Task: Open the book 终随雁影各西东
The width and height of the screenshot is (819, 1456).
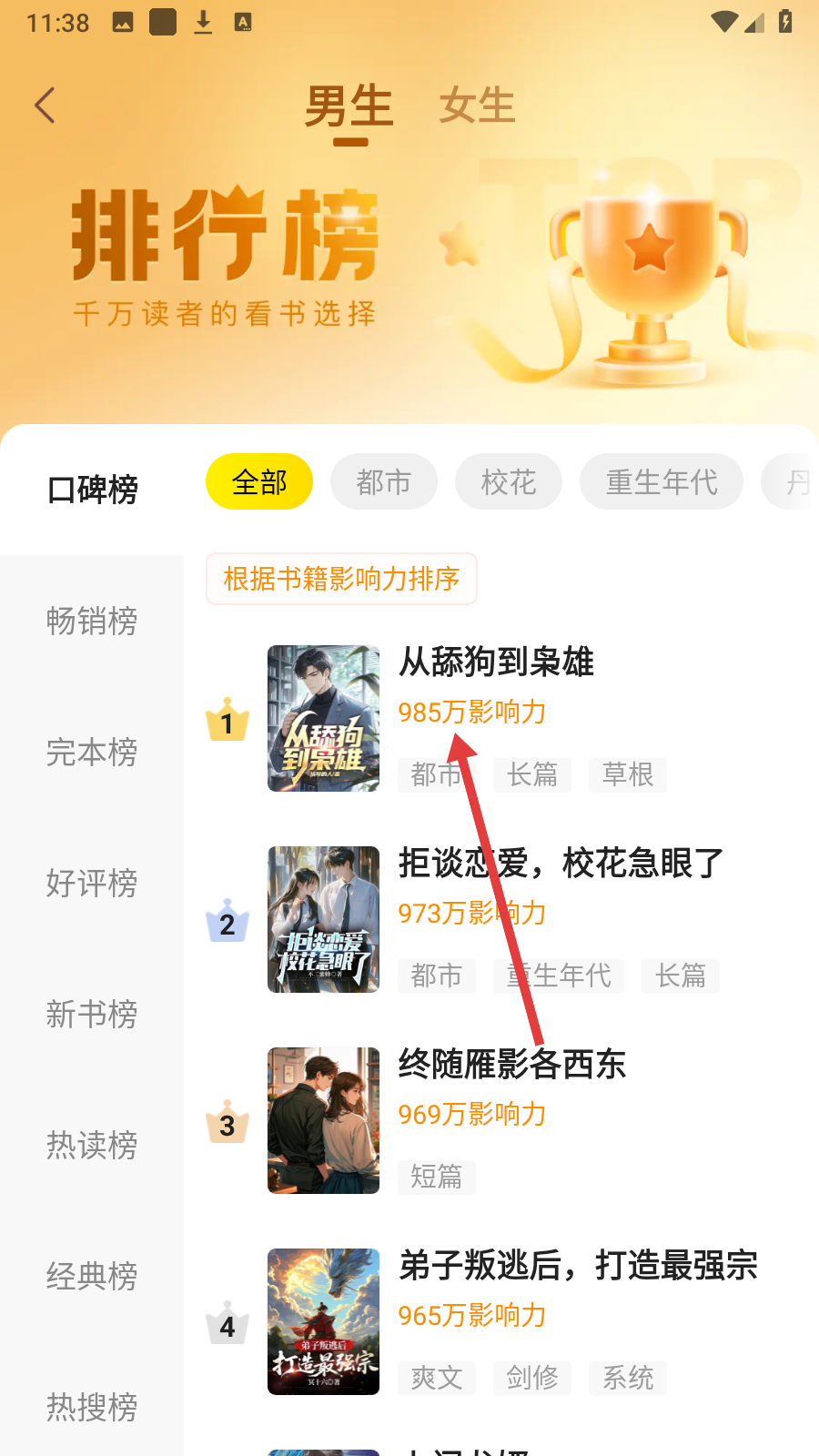Action: click(x=512, y=1064)
